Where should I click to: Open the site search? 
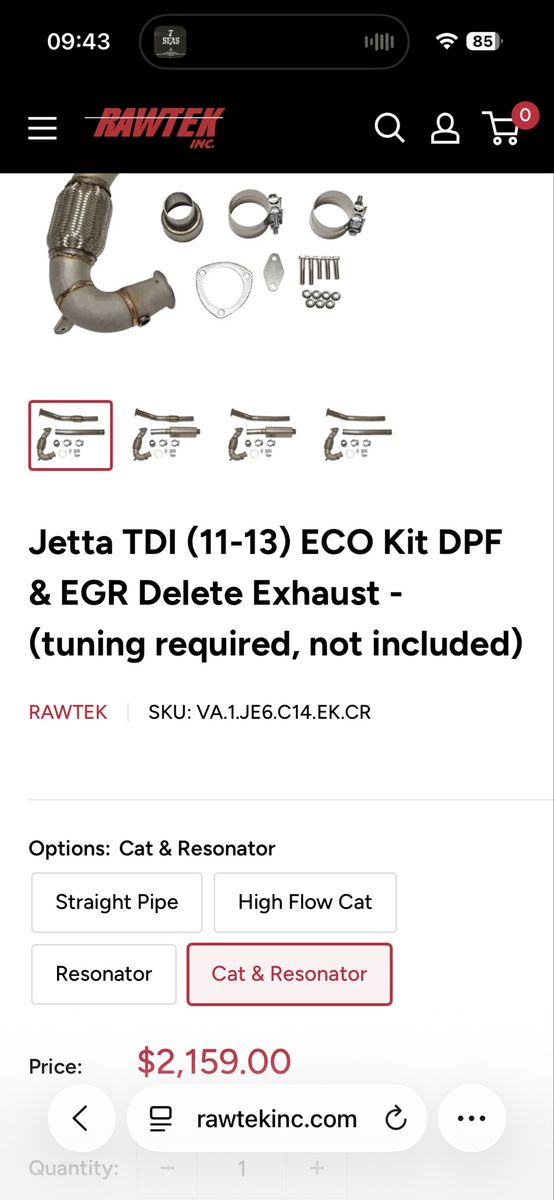click(389, 128)
